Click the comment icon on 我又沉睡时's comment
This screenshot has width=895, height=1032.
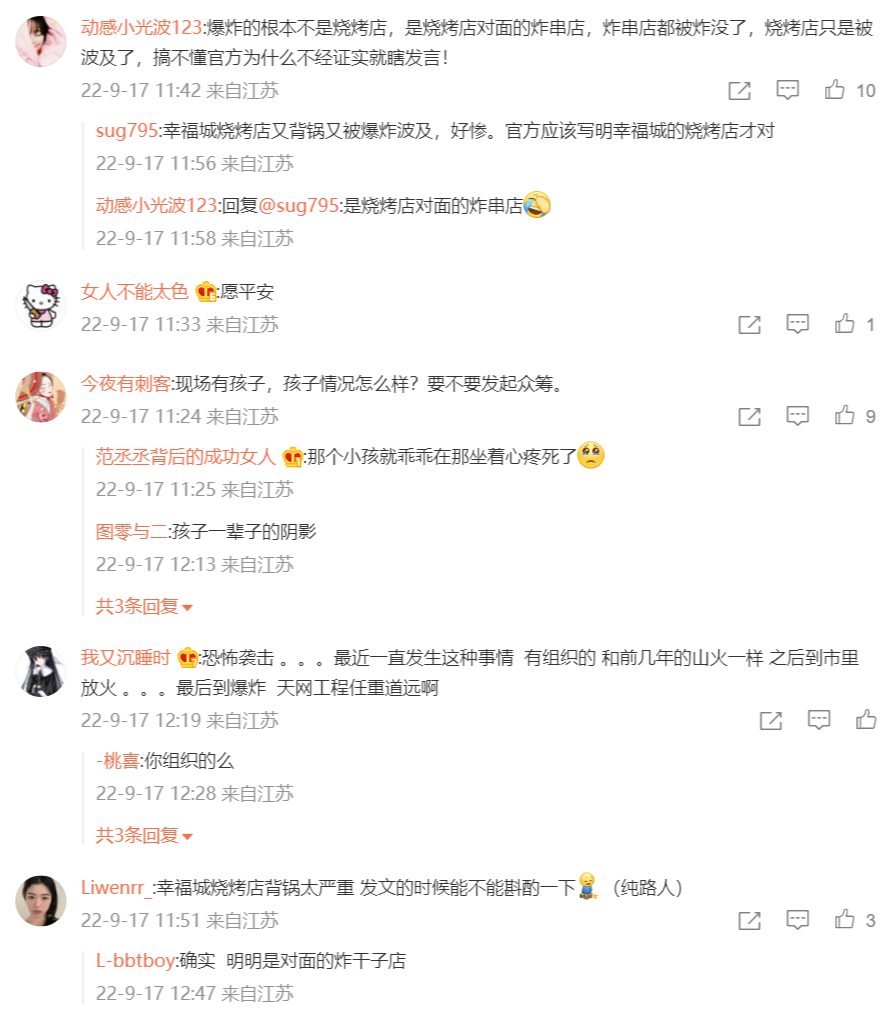point(817,719)
